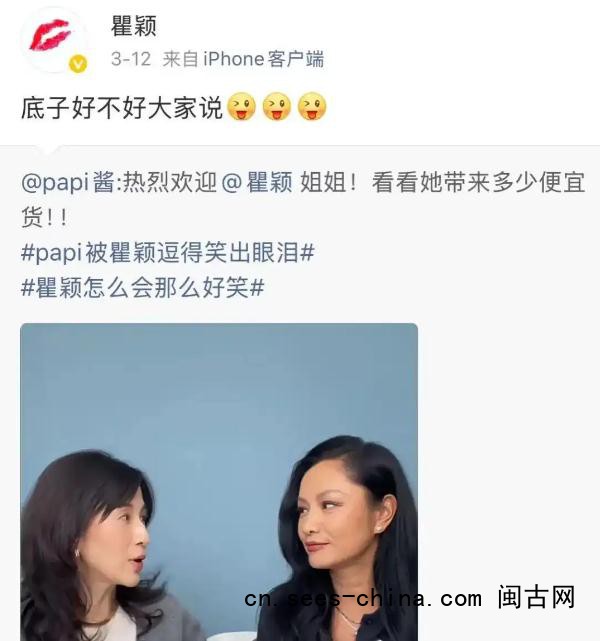Open hashtag #瞿颖怎么会那么好笑#
The image size is (600, 641).
(x=142, y=287)
